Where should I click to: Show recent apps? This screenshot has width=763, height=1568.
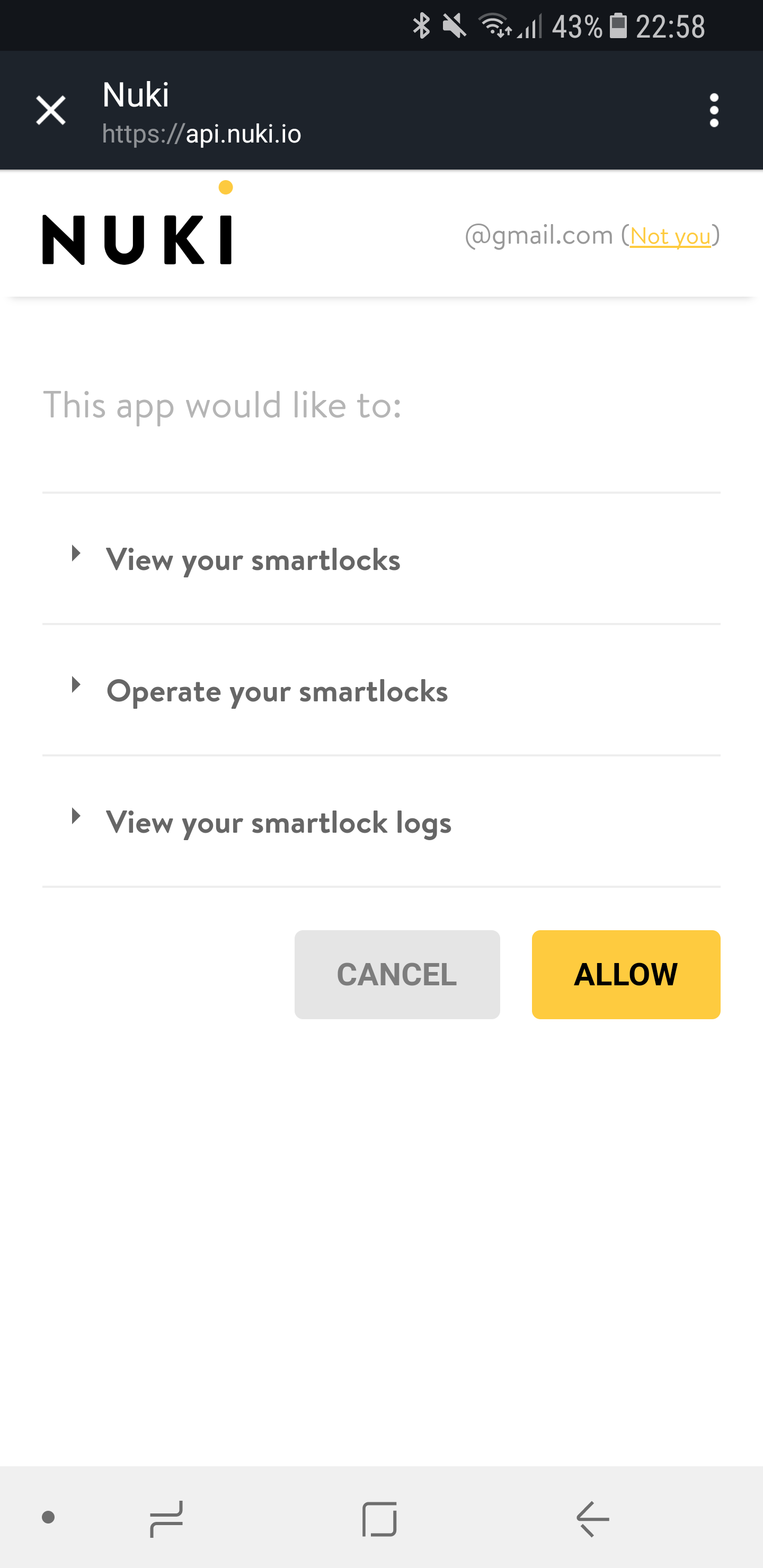[166, 1519]
